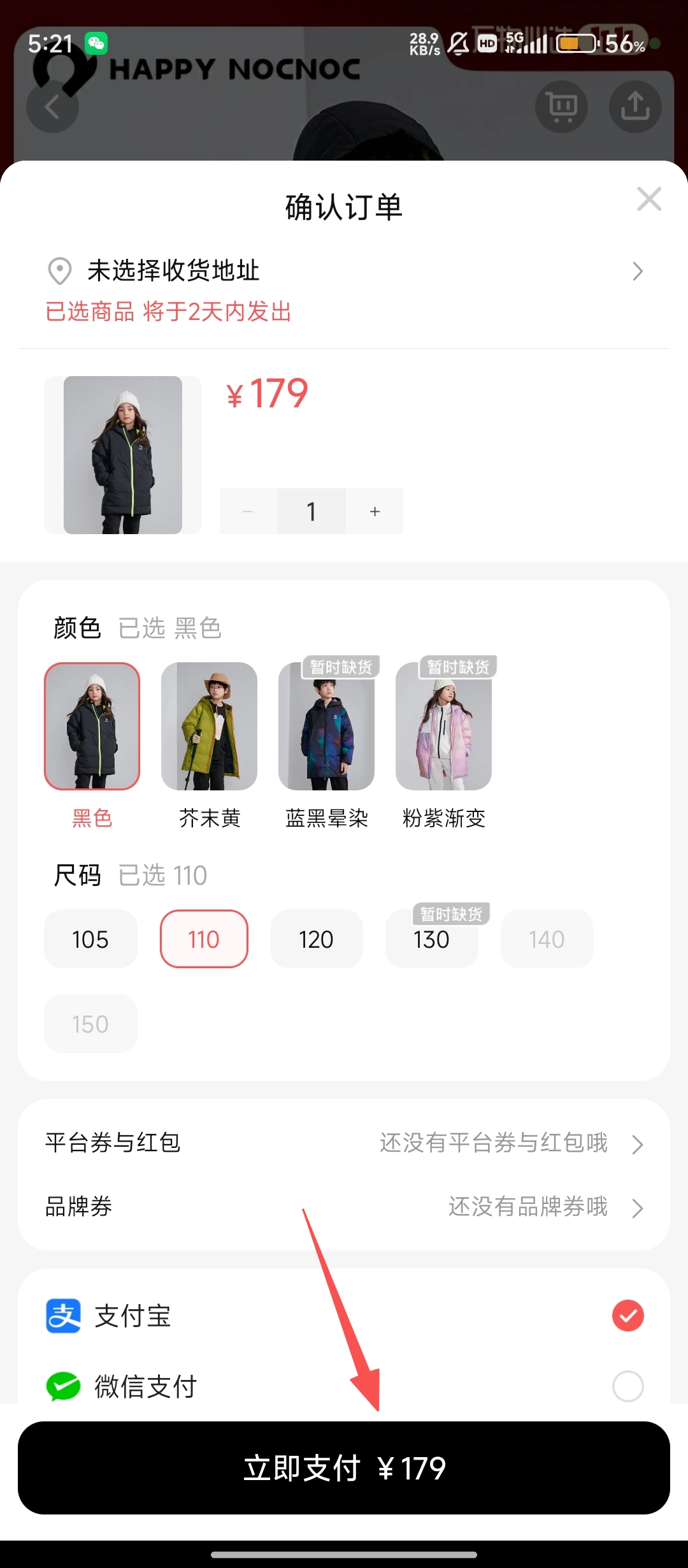
Task: Choose the 蓝黑晕染 color option
Action: pos(326,727)
